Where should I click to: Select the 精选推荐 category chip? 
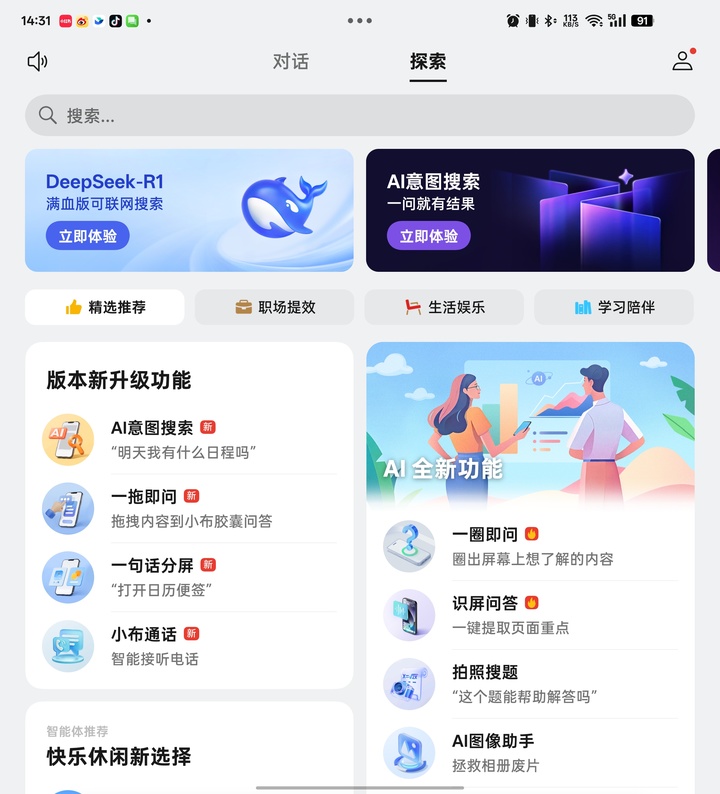(x=105, y=307)
